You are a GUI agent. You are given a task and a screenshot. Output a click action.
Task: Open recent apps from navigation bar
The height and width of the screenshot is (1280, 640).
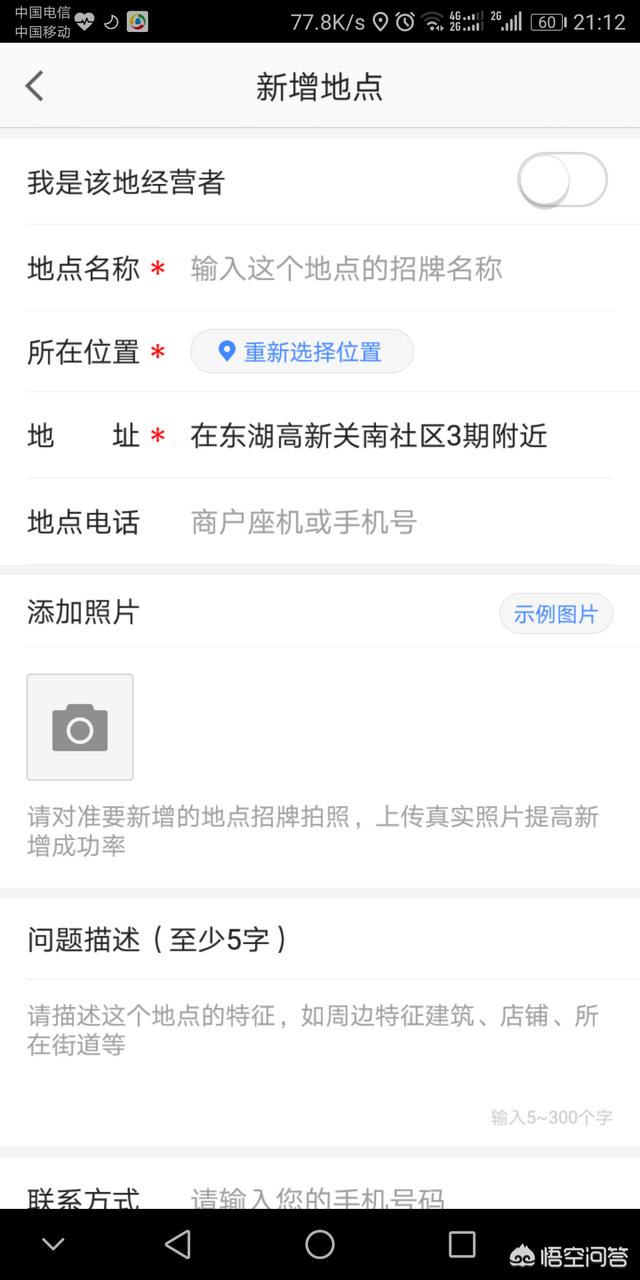462,1244
